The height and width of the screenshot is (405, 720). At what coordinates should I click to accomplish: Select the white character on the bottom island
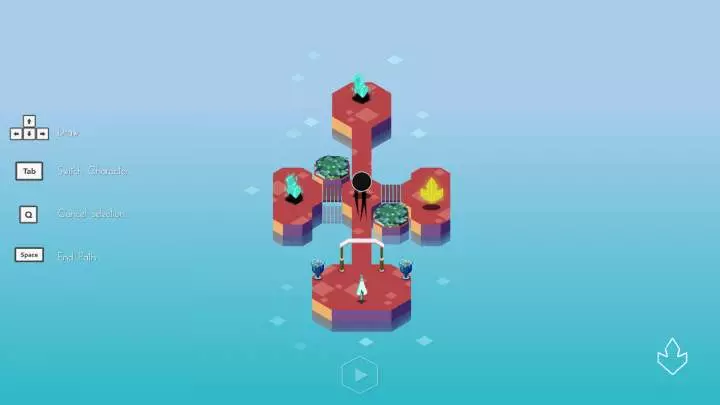361,288
